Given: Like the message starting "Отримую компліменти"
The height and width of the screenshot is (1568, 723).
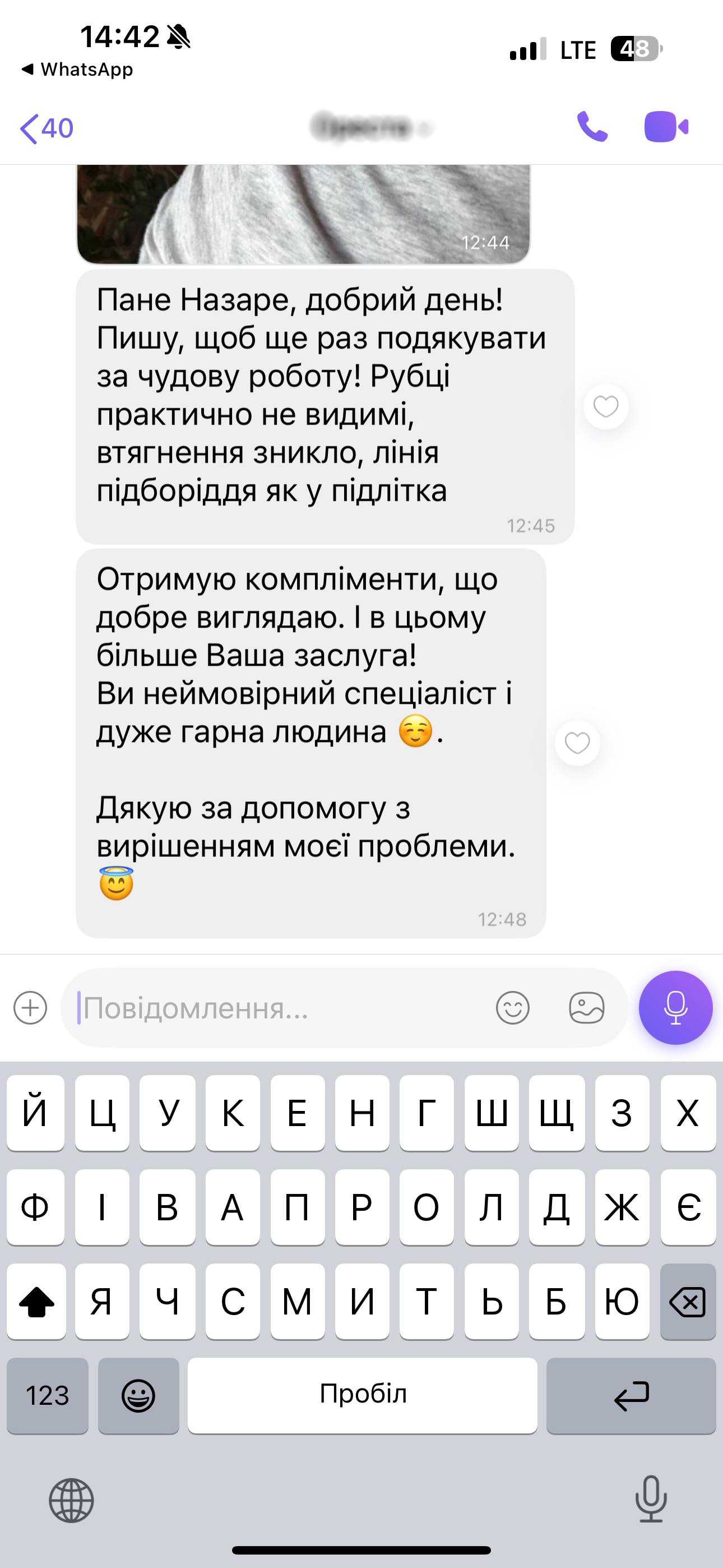Looking at the screenshot, I should point(577,743).
